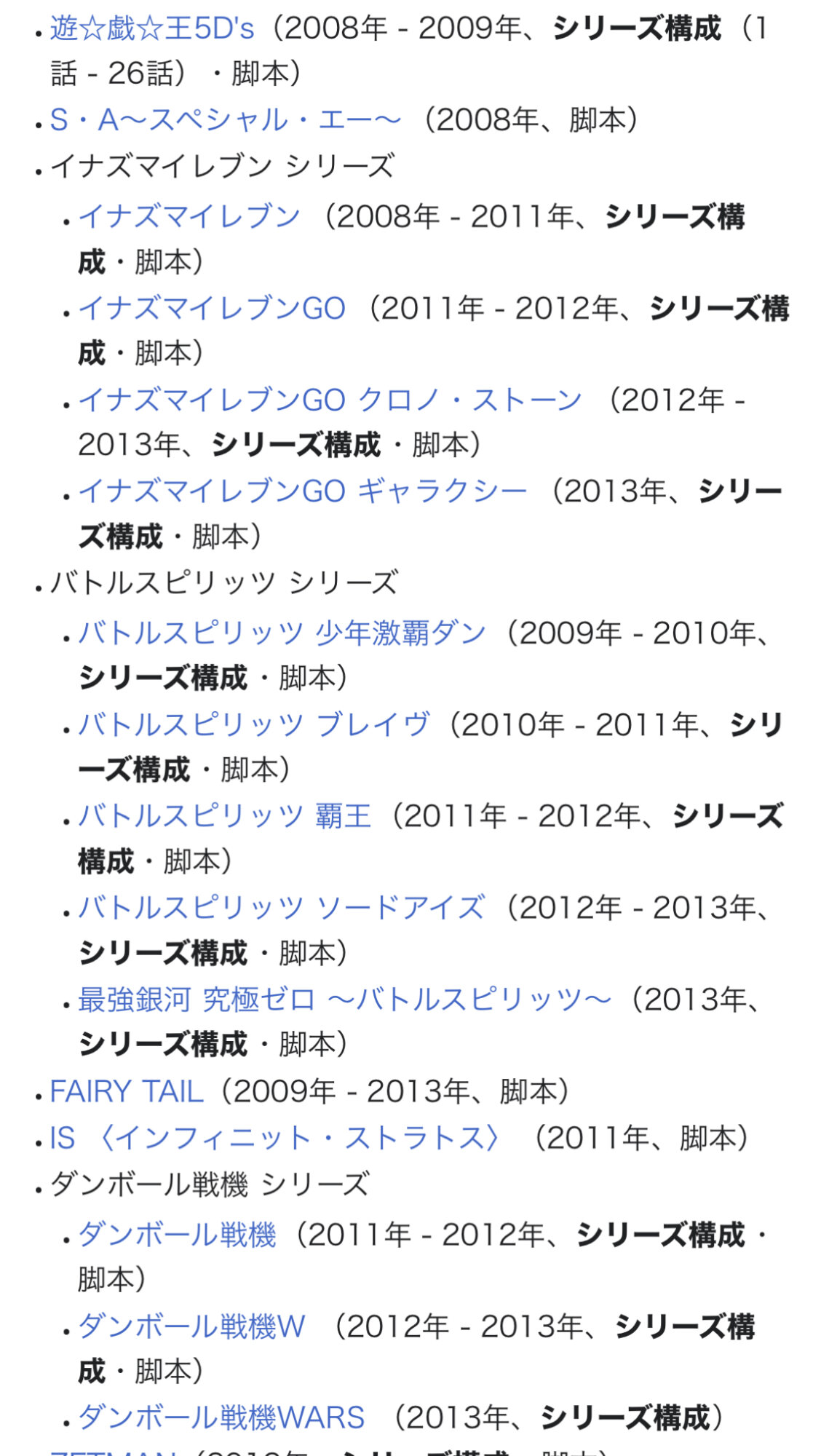The height and width of the screenshot is (1456, 837).
Task: Open the FAIRY TAIL link
Action: point(127,1091)
